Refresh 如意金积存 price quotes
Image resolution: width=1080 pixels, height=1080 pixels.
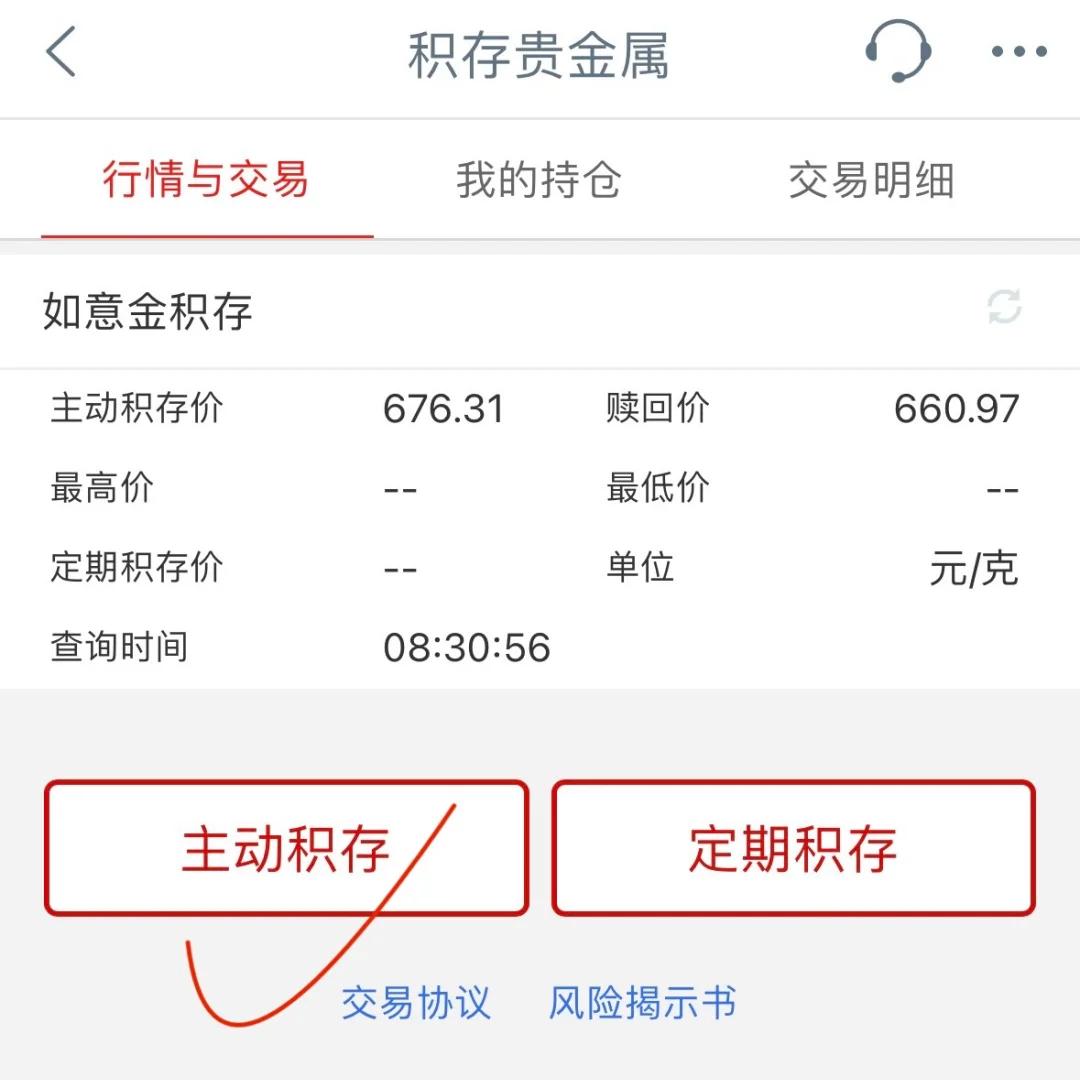(x=1004, y=307)
